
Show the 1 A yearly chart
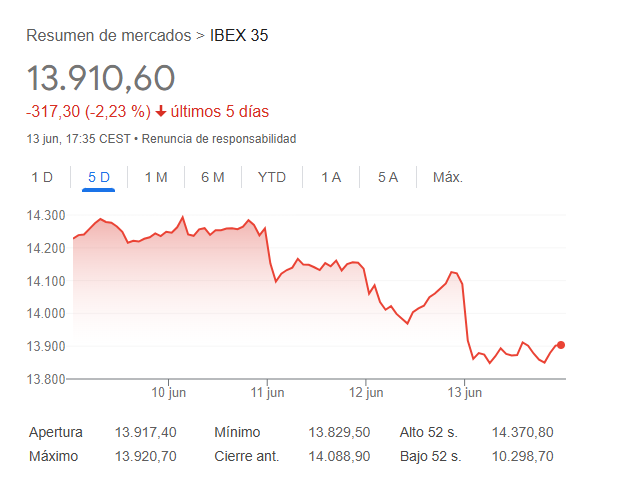(331, 178)
